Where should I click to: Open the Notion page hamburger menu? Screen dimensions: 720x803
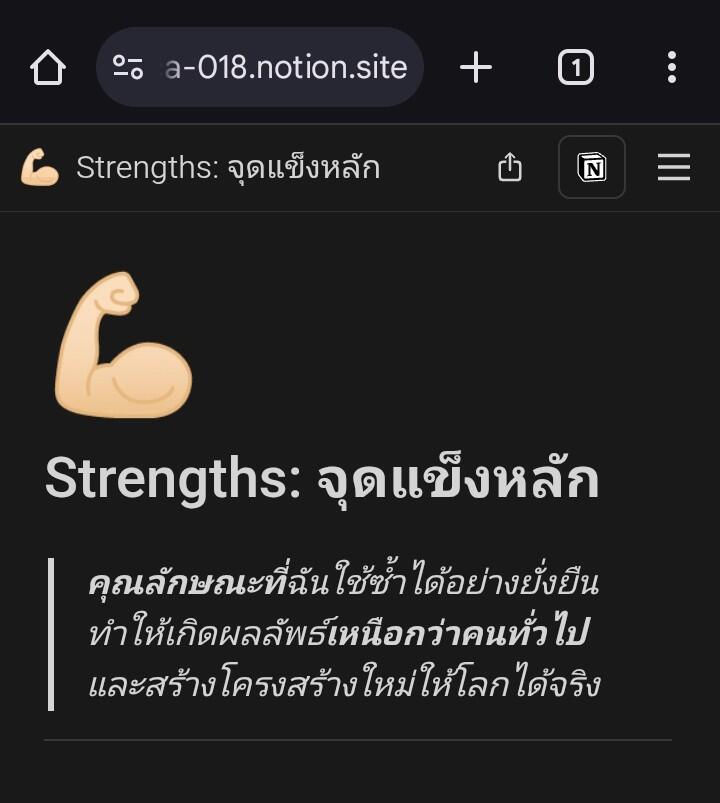click(x=674, y=167)
